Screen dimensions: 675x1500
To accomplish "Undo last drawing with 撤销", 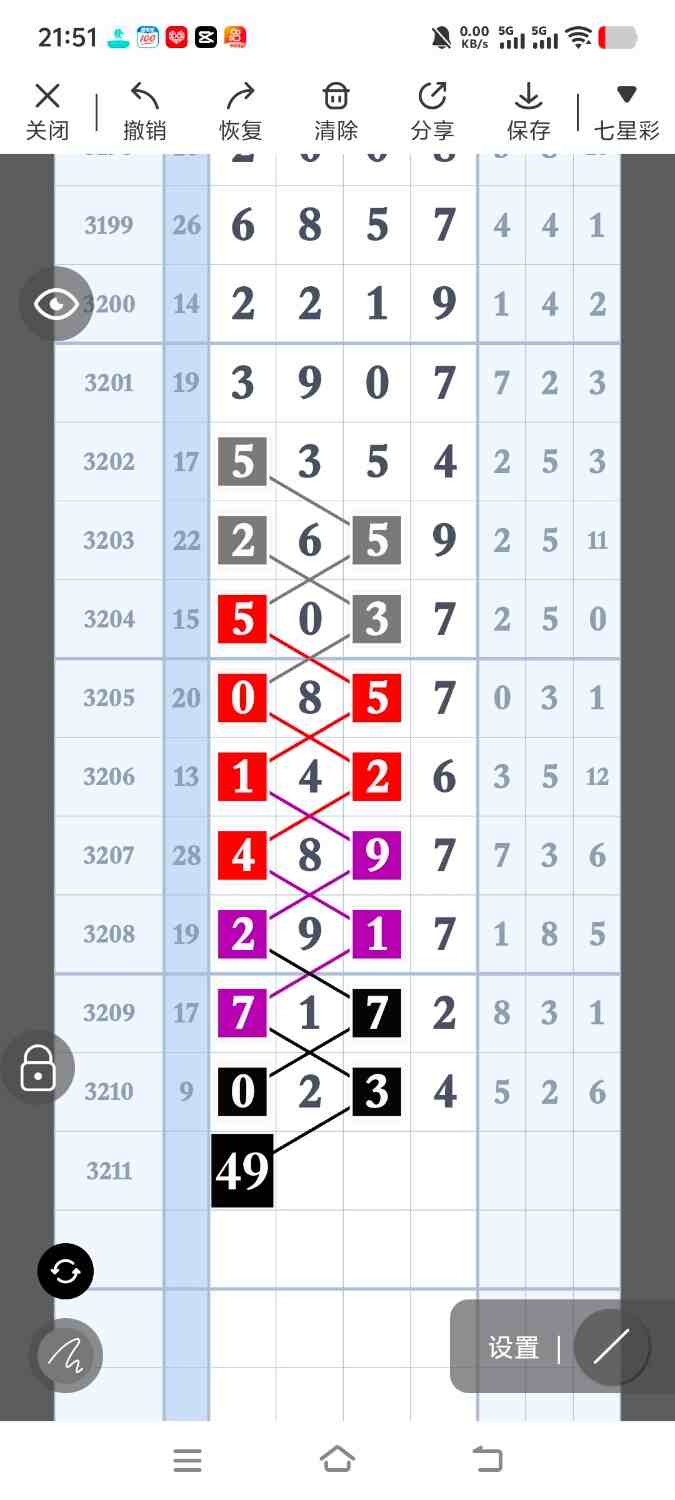I will click(x=144, y=110).
